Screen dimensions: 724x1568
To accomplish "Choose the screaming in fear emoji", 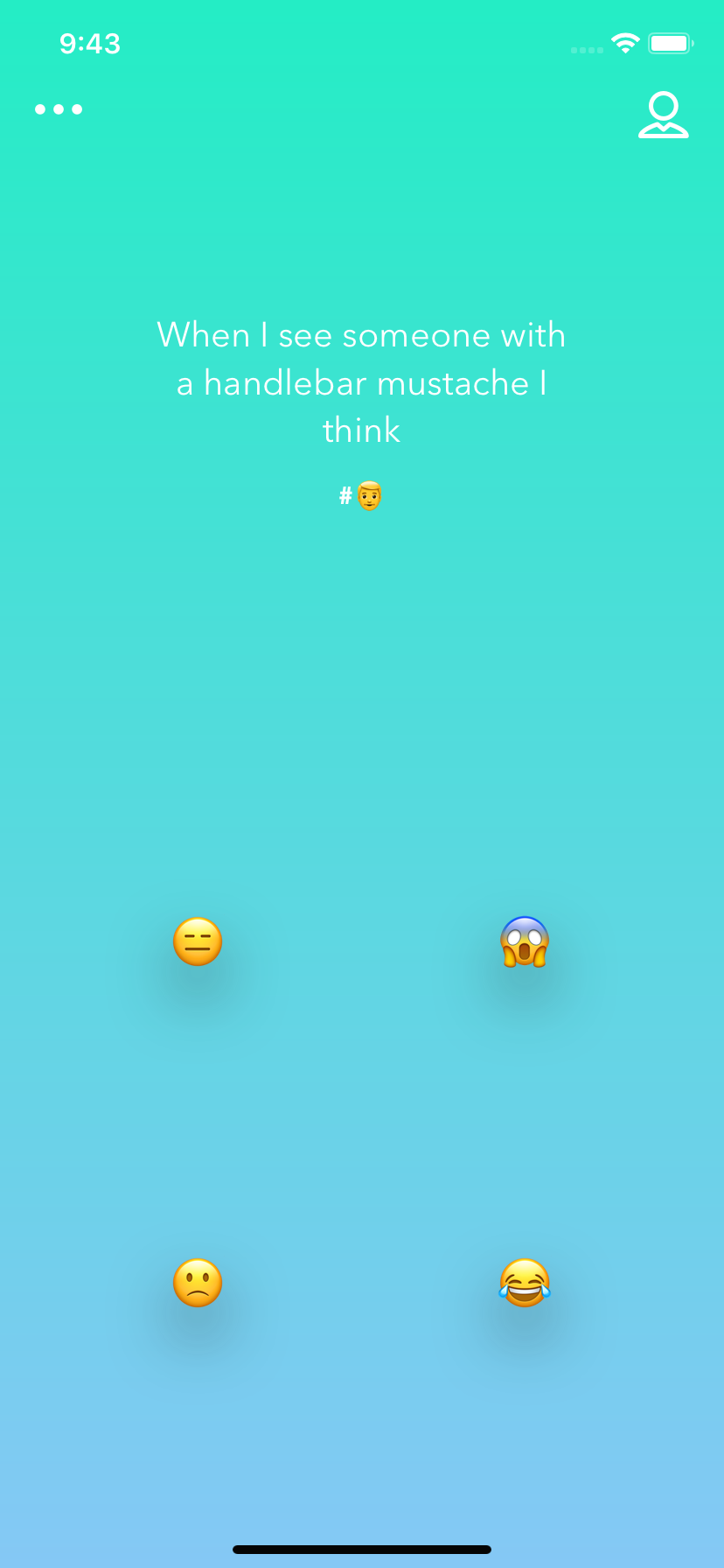I will [x=525, y=941].
